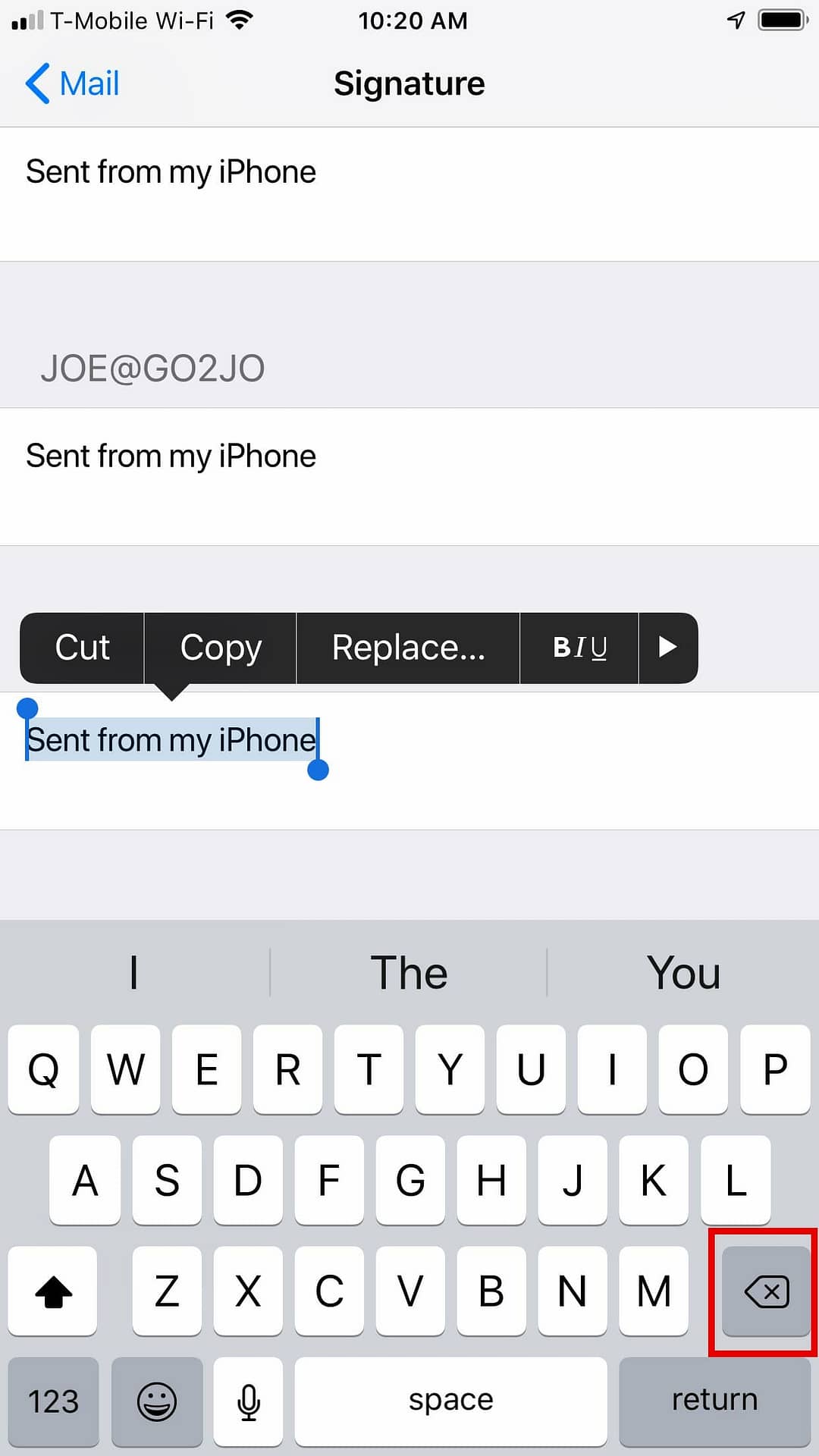Tap the space bar
This screenshot has width=819, height=1456.
tap(450, 1401)
